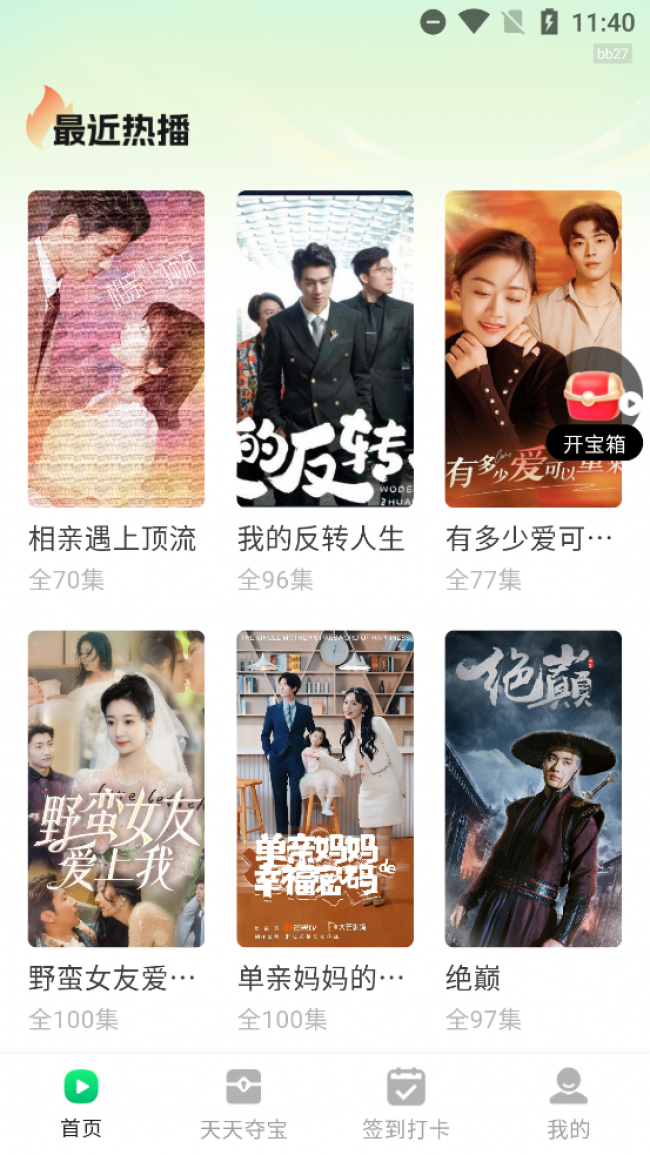This screenshot has height=1155, width=650.
Task: Select the 绝巅 drama card
Action: tap(533, 788)
